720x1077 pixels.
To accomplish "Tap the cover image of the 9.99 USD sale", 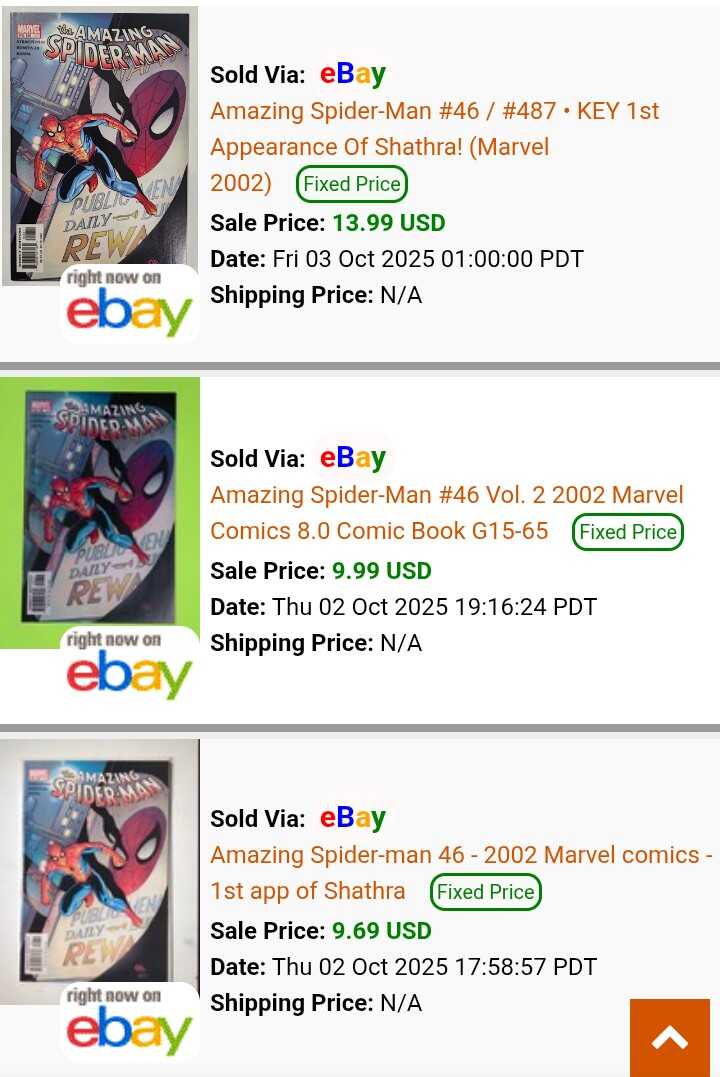I will [x=99, y=510].
